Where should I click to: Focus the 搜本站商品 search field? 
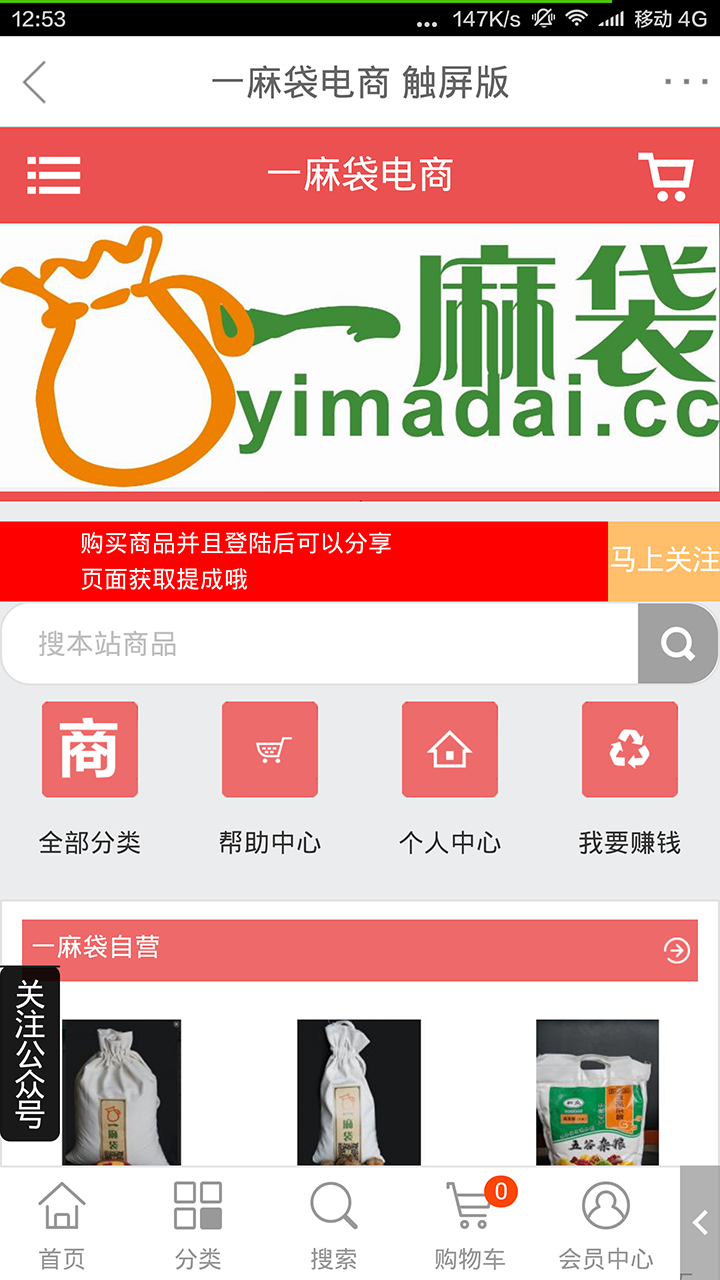(320, 643)
